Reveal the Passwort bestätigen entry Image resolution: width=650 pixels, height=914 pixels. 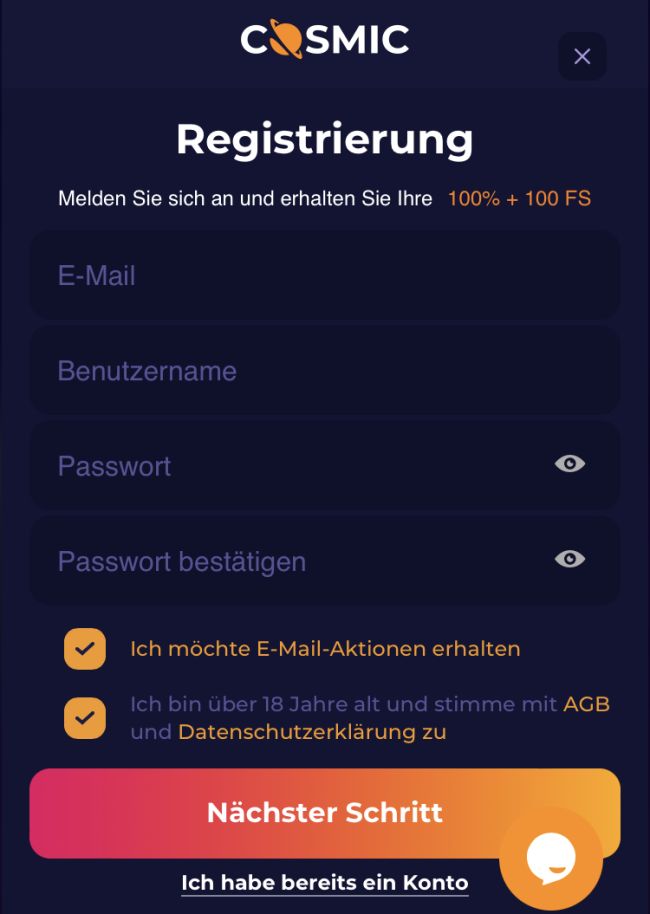570,559
